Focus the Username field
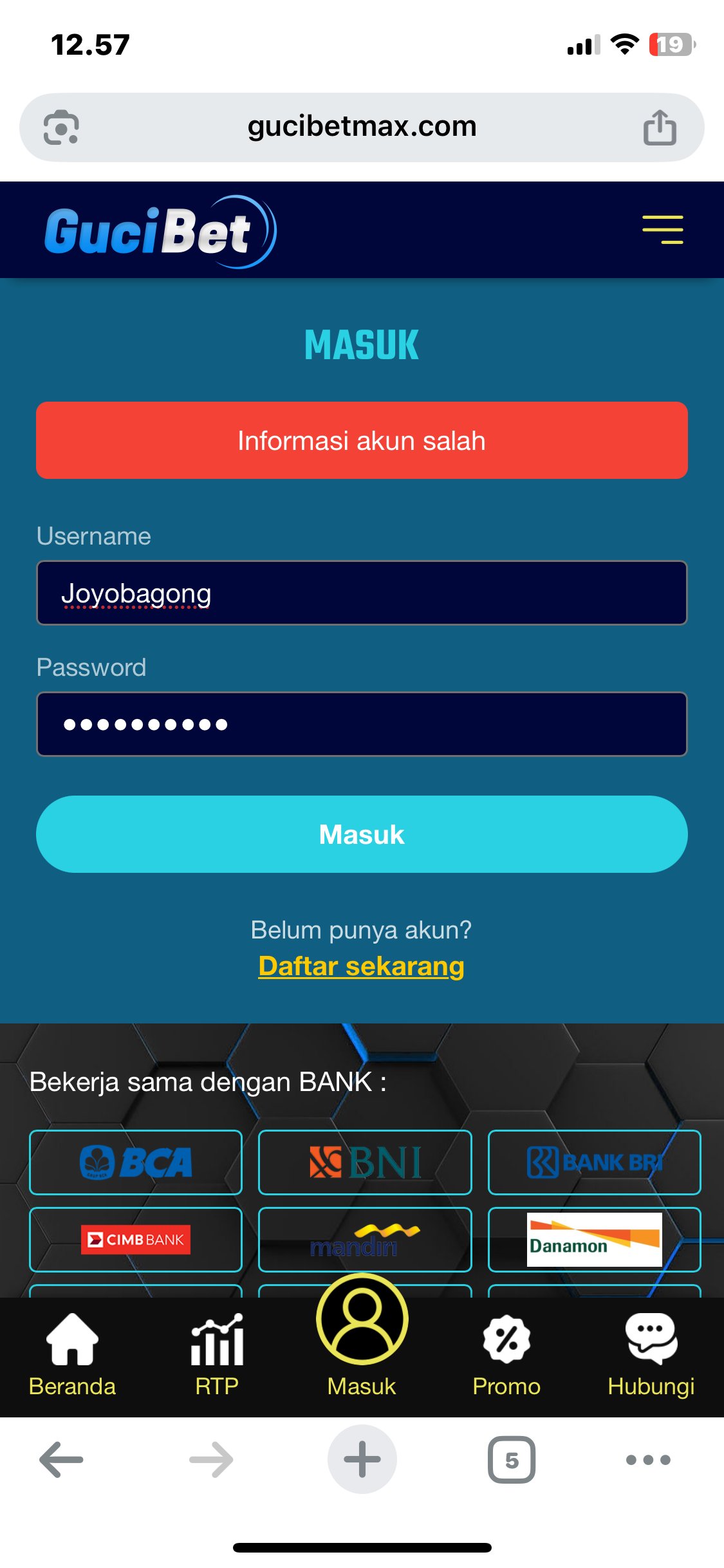 pos(362,593)
